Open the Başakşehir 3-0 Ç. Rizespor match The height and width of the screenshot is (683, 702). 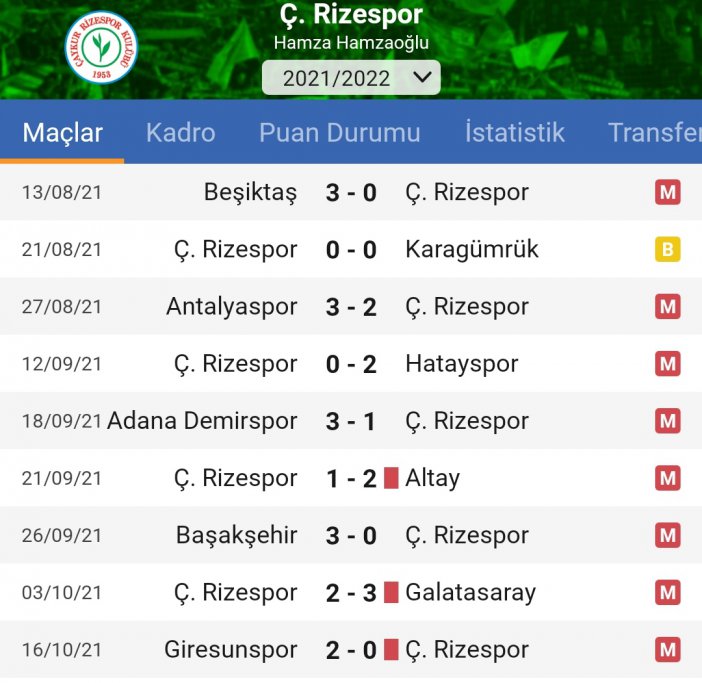point(351,535)
